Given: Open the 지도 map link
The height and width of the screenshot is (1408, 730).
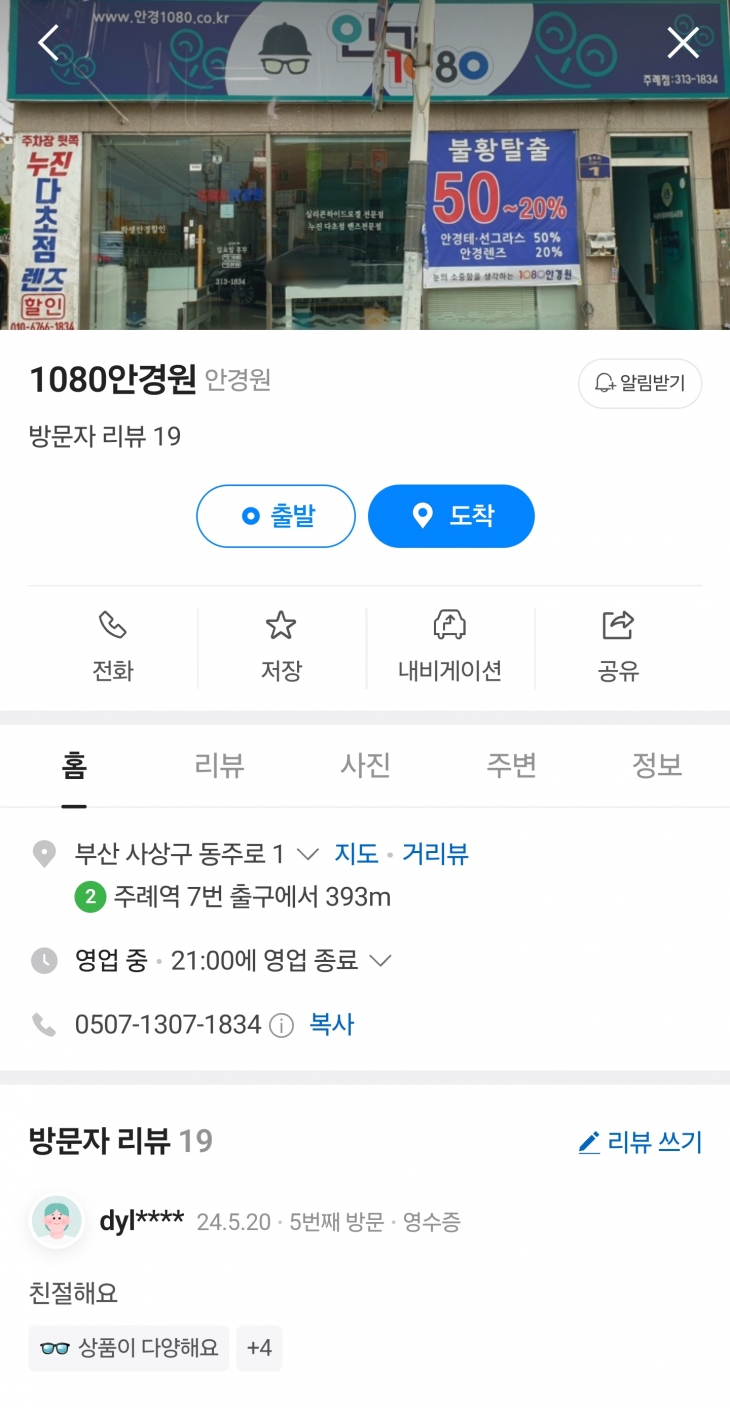Looking at the screenshot, I should tap(356, 854).
